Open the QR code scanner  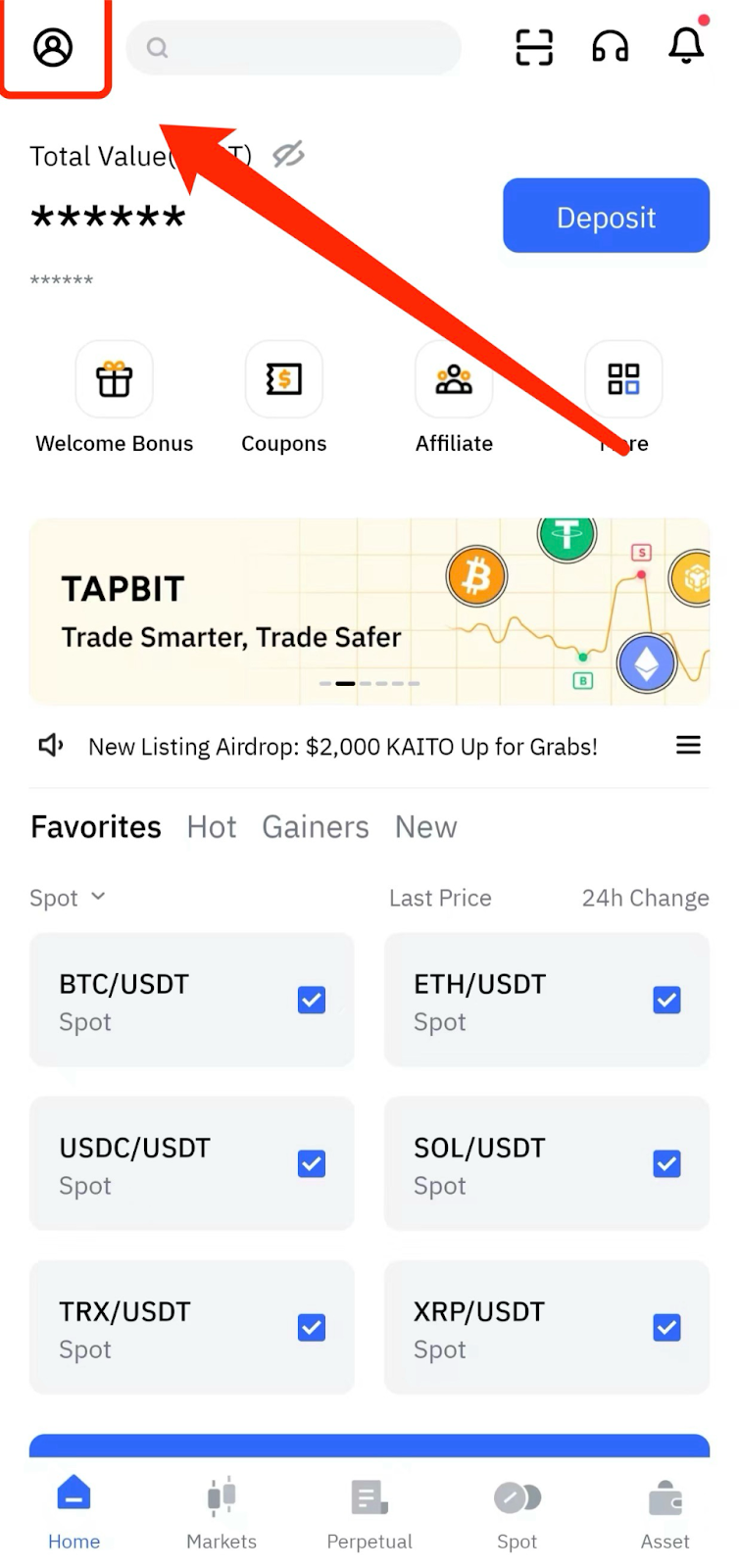tap(534, 46)
